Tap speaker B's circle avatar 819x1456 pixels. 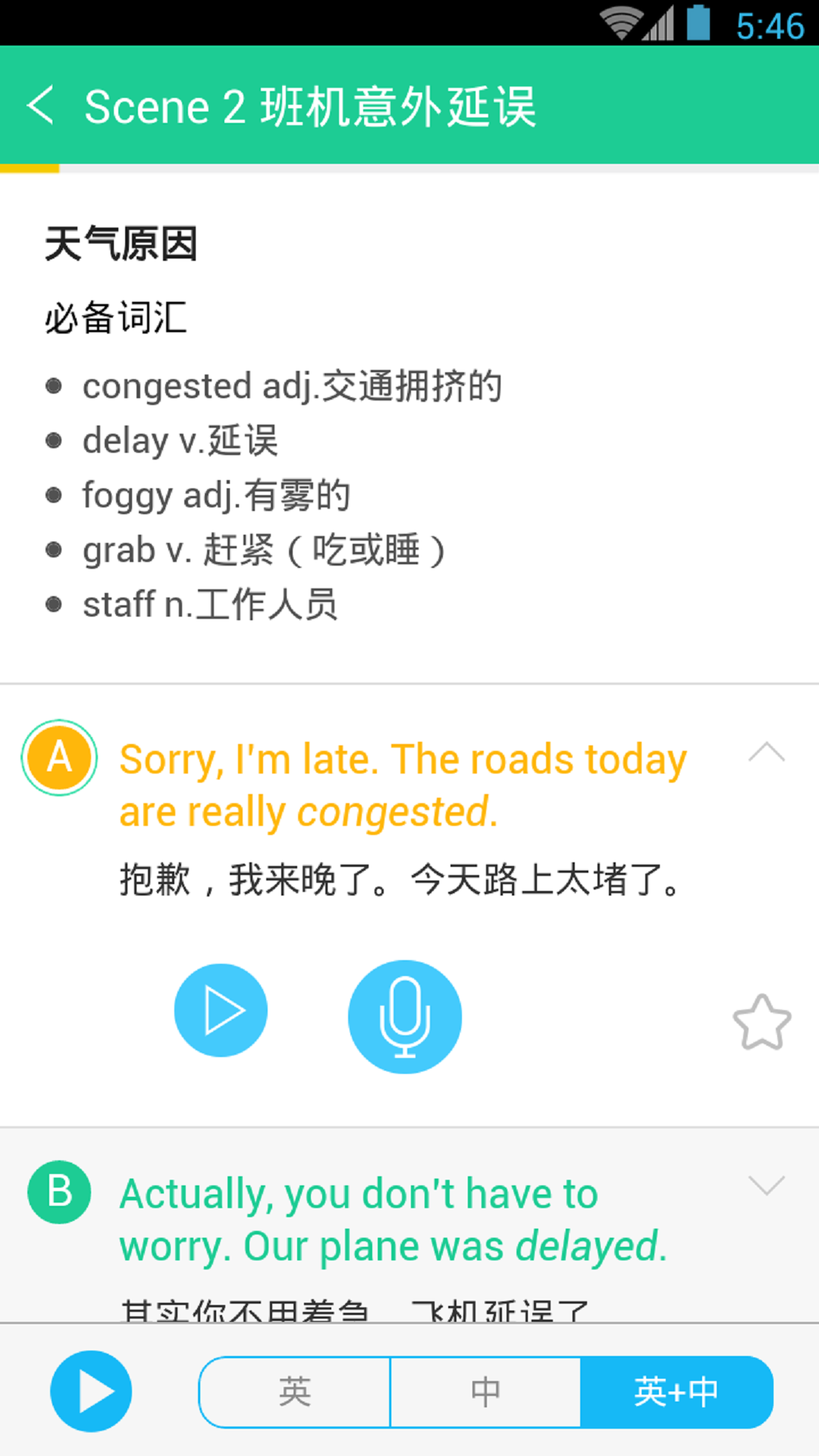58,1191
